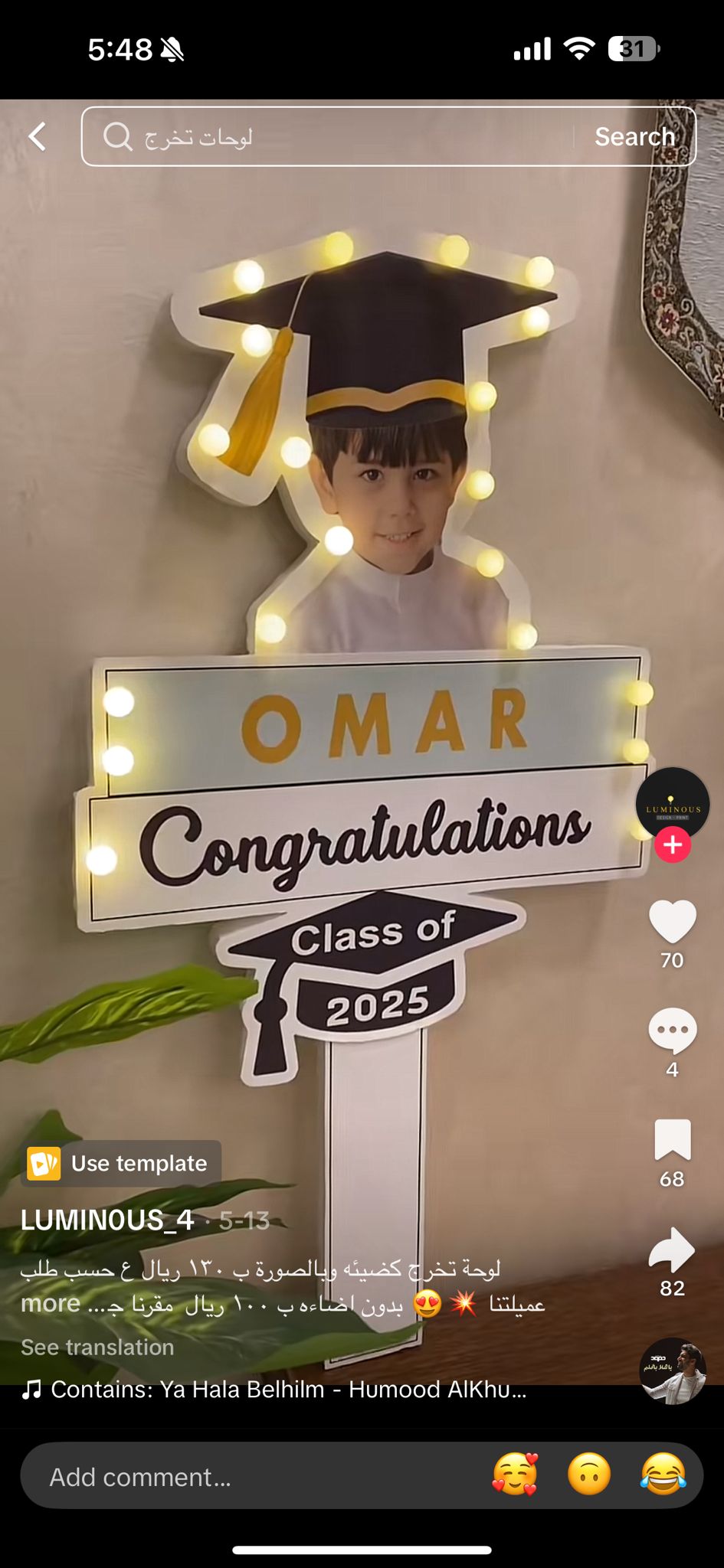This screenshot has width=724, height=1568.
Task: Open the LUMINOUS profile avatar
Action: (673, 804)
